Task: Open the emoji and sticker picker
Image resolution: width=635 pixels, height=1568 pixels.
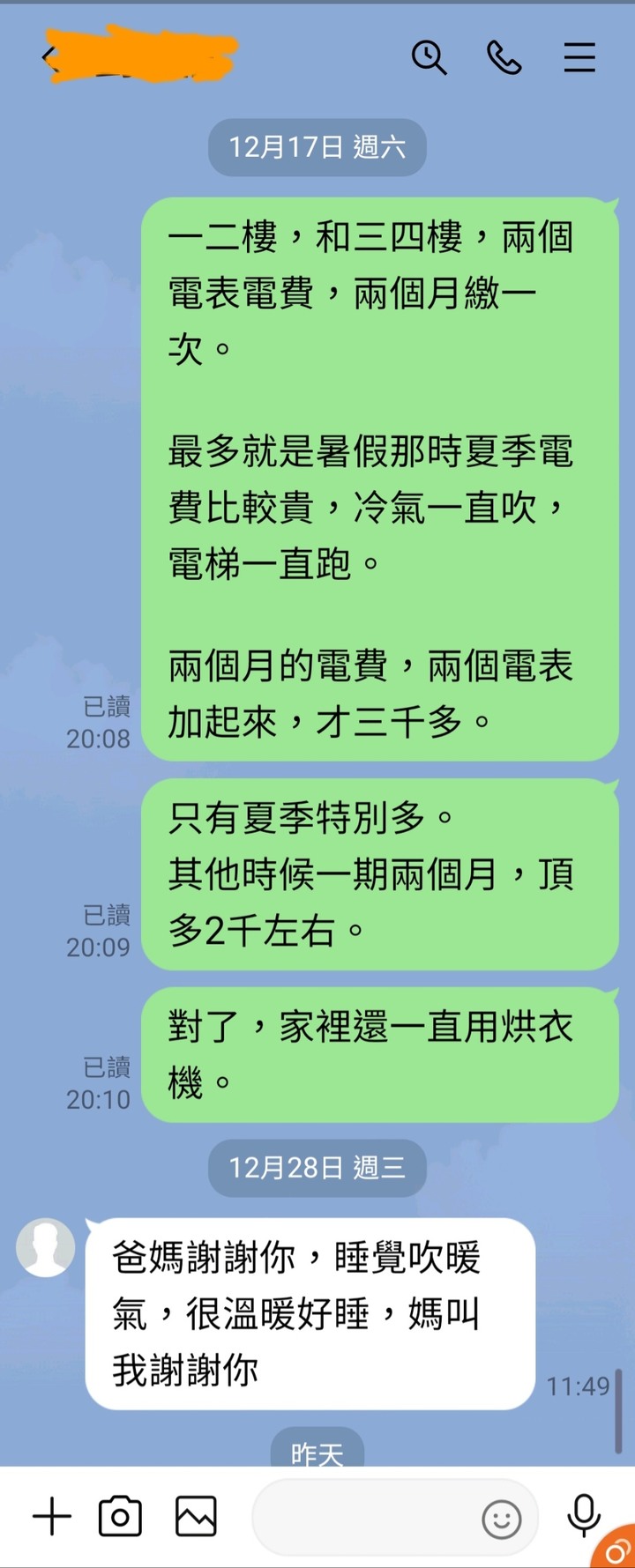Action: pos(501,1520)
